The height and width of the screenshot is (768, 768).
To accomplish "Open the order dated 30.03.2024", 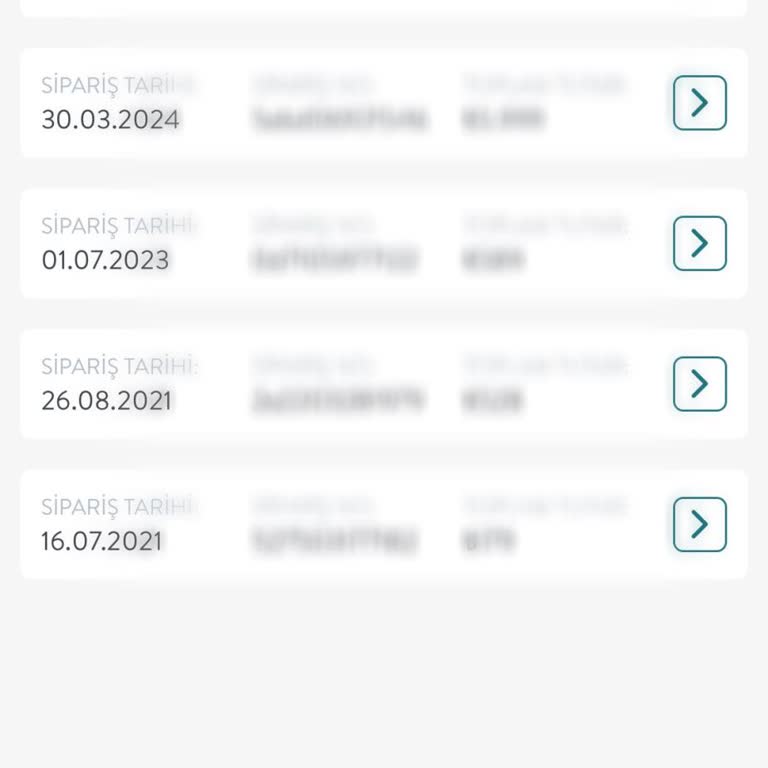I will [699, 103].
